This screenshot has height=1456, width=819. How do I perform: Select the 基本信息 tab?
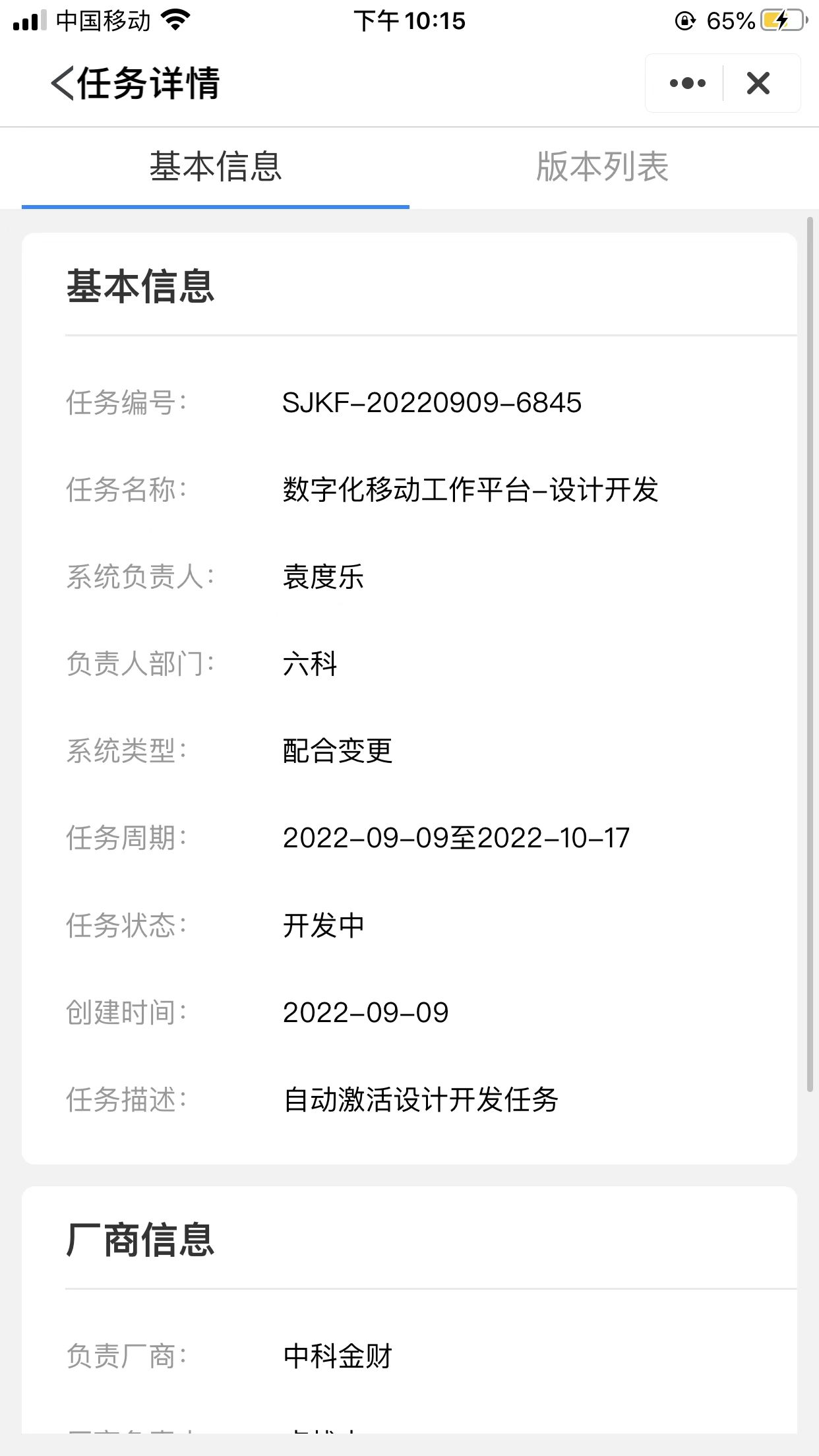pos(216,166)
